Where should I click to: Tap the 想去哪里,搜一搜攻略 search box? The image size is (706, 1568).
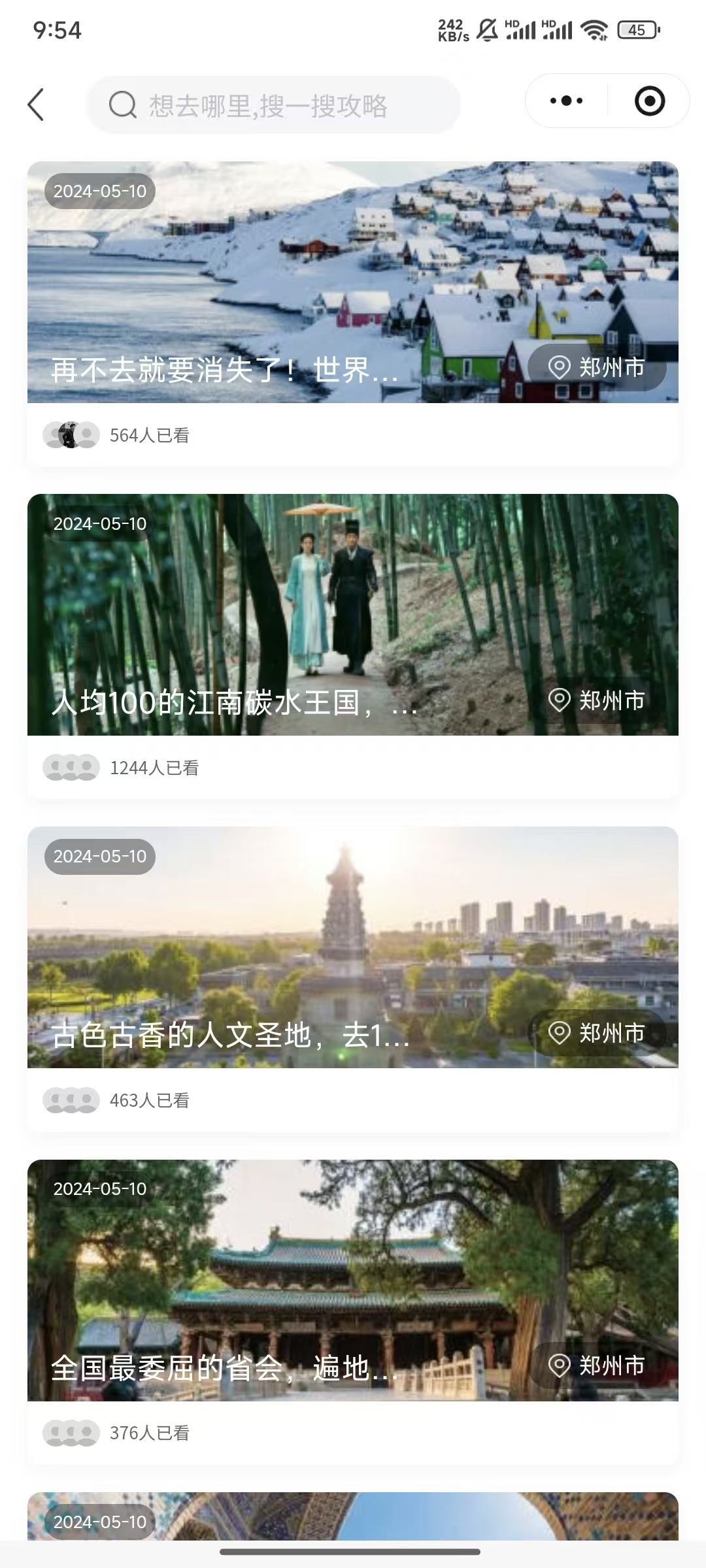[x=273, y=105]
